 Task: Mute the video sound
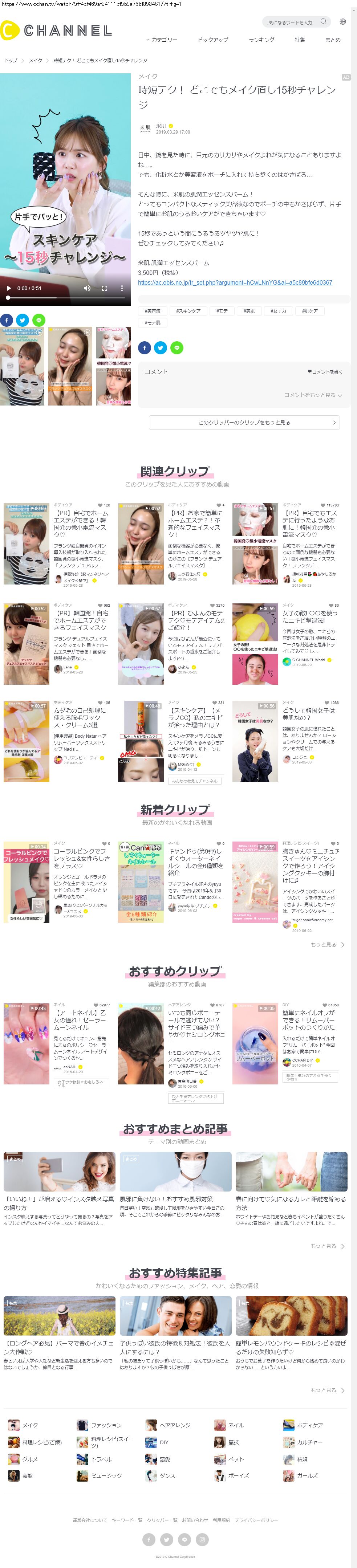tap(86, 289)
